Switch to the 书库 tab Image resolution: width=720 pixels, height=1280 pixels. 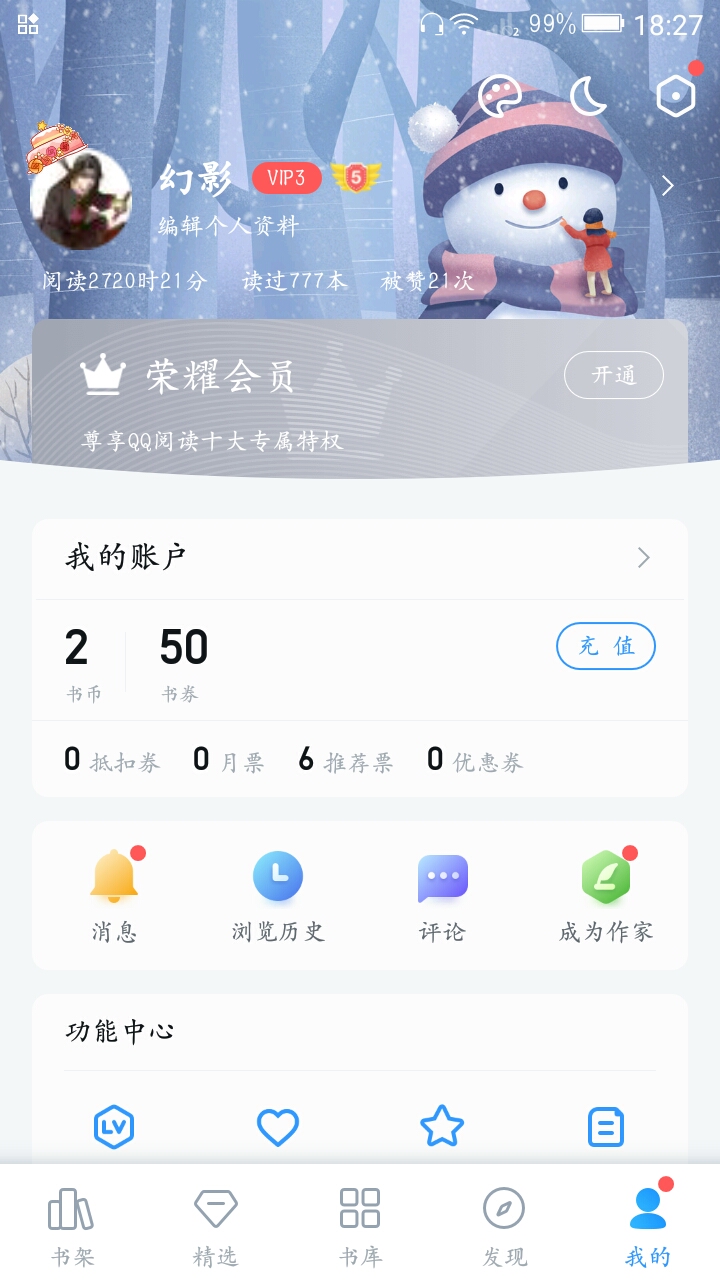[x=359, y=1224]
